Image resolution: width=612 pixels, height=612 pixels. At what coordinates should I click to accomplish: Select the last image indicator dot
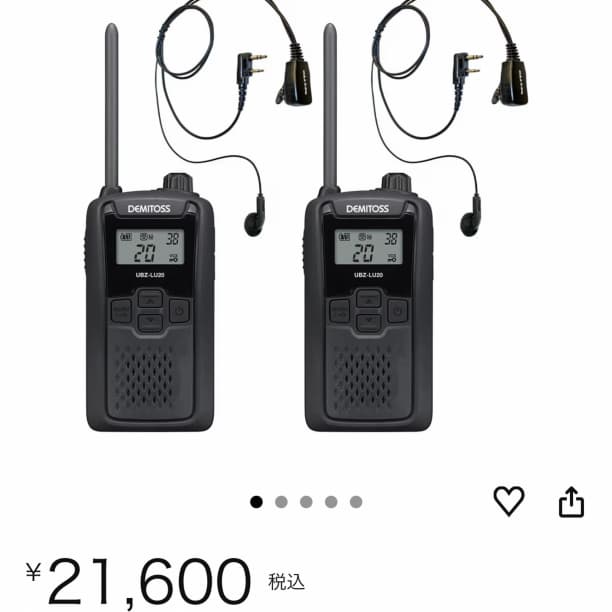click(356, 502)
